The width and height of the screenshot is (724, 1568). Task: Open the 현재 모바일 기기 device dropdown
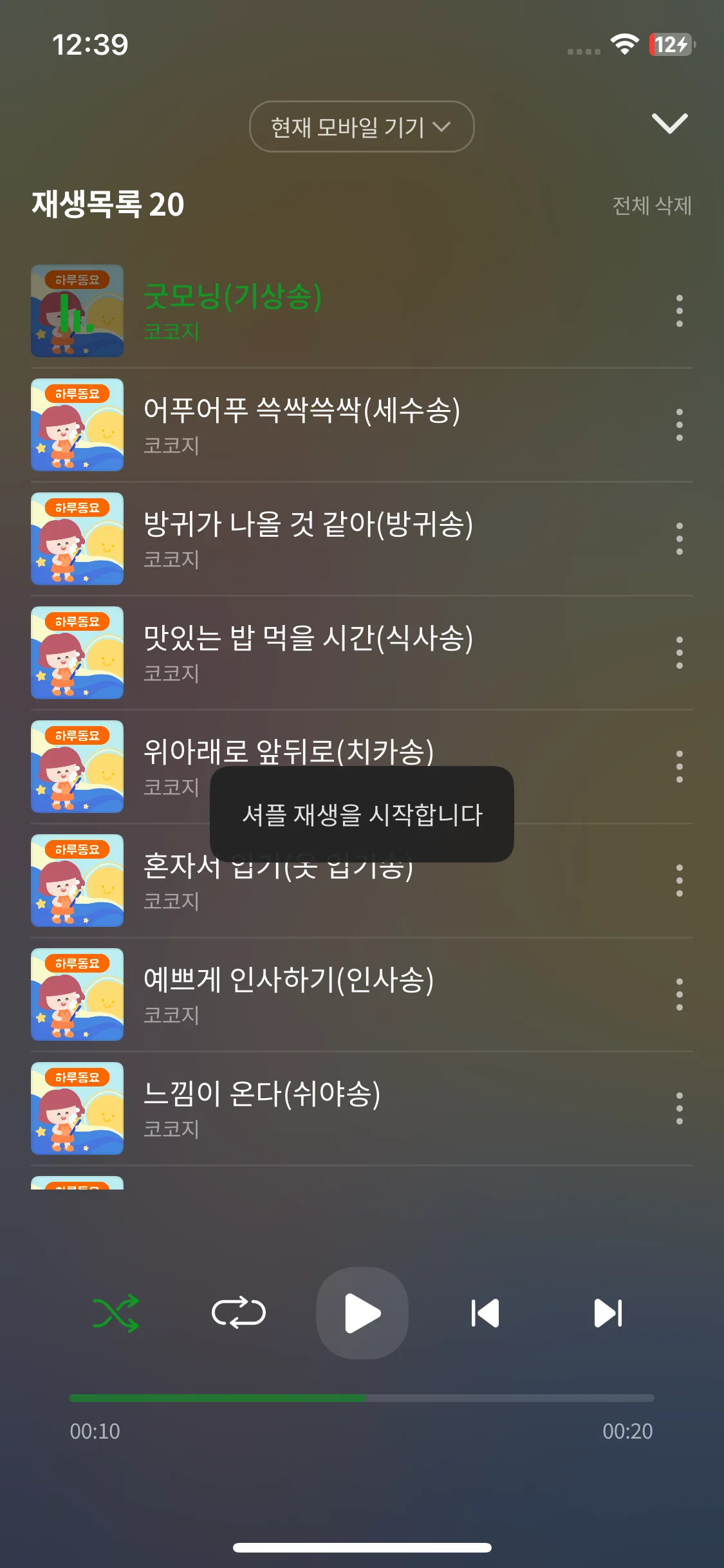361,127
